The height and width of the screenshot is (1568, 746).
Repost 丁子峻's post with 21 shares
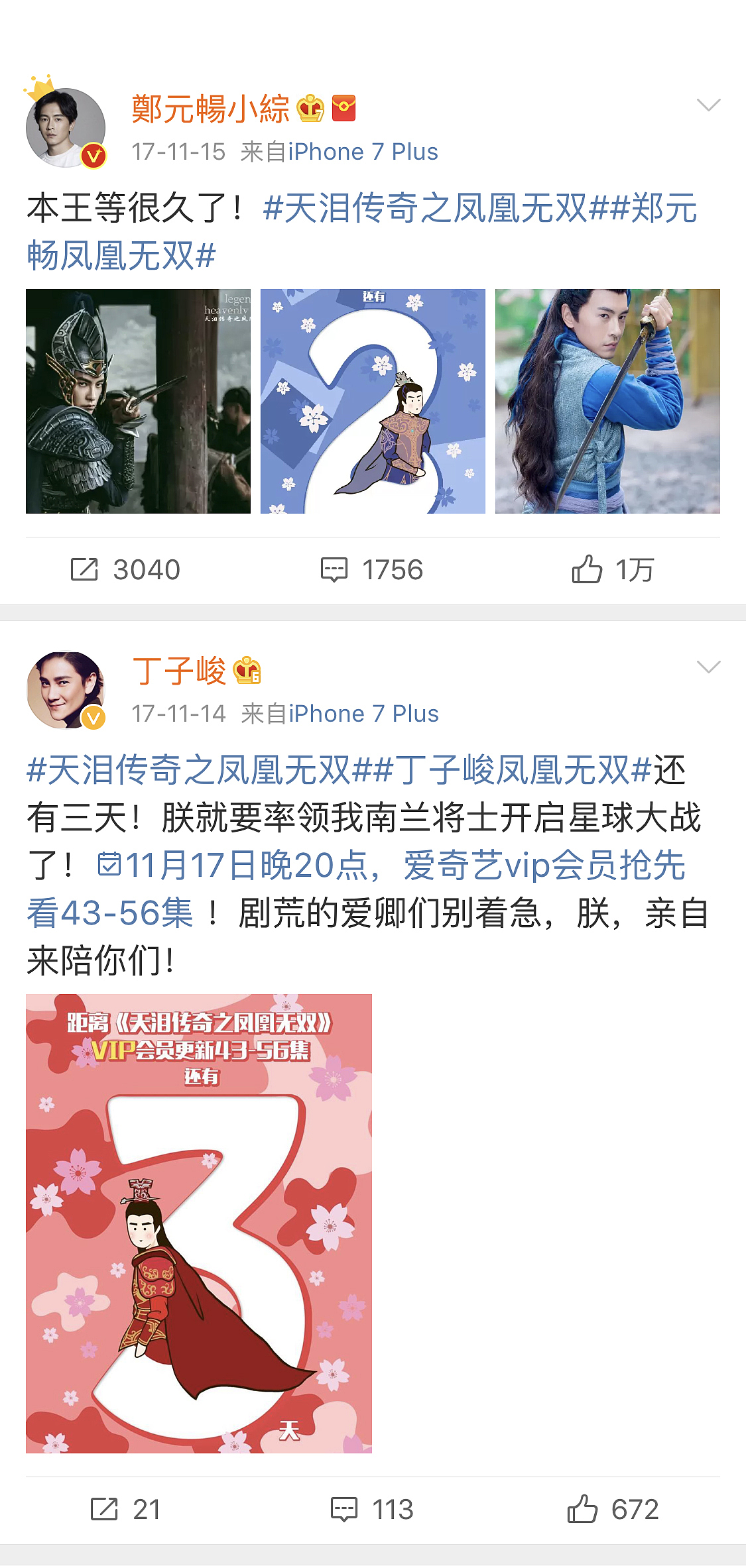click(125, 1510)
